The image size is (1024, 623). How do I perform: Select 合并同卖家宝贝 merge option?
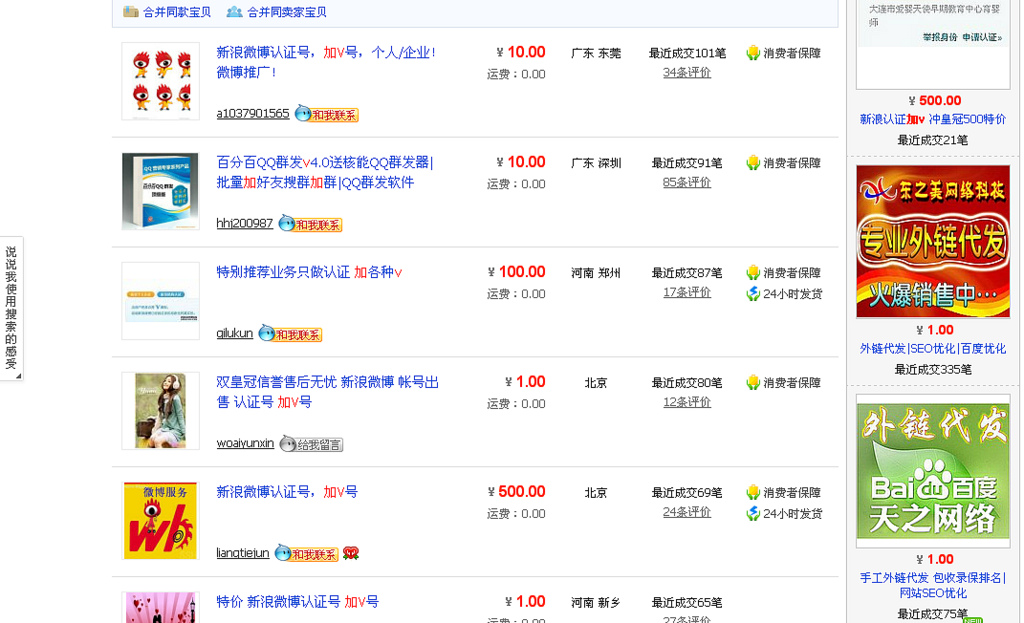276,12
